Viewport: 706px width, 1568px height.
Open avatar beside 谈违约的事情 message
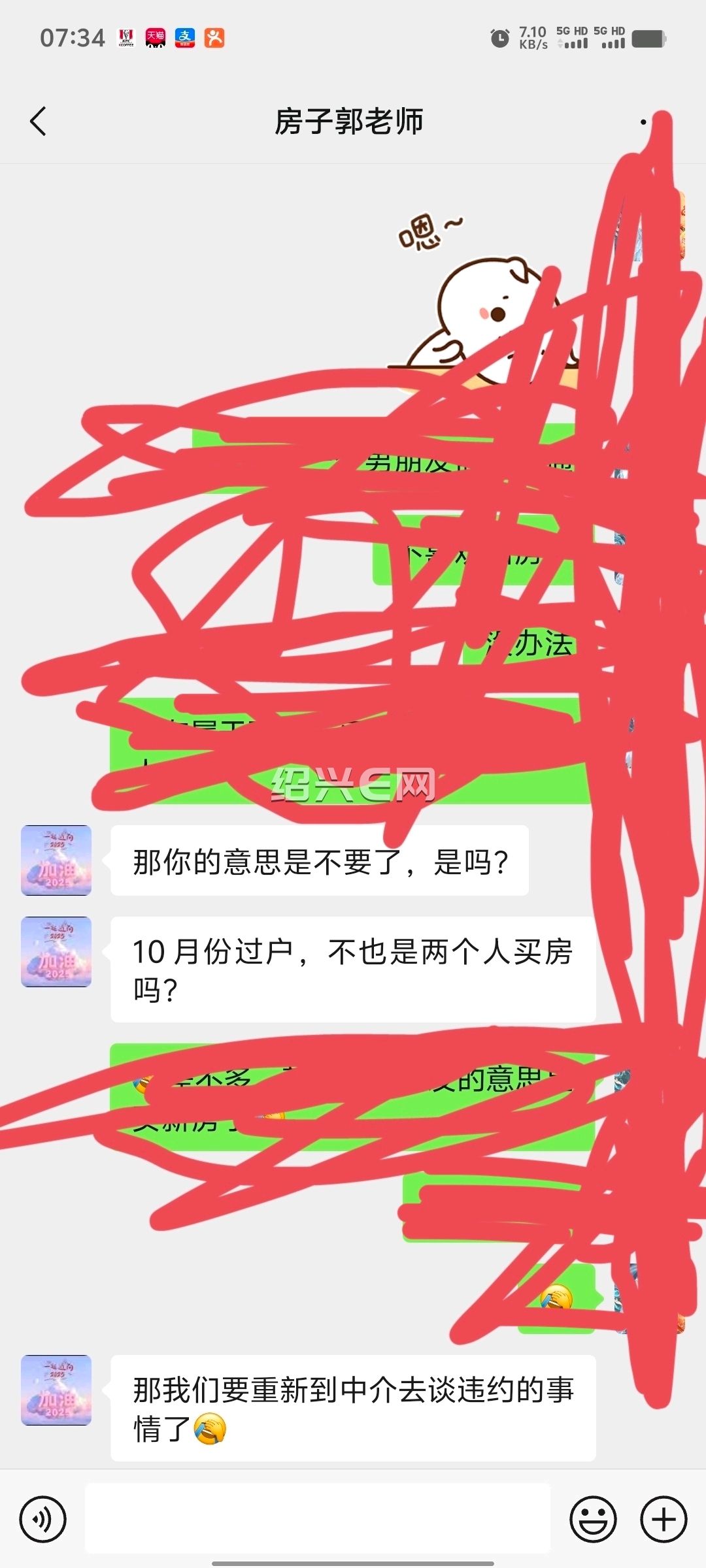[x=56, y=1390]
